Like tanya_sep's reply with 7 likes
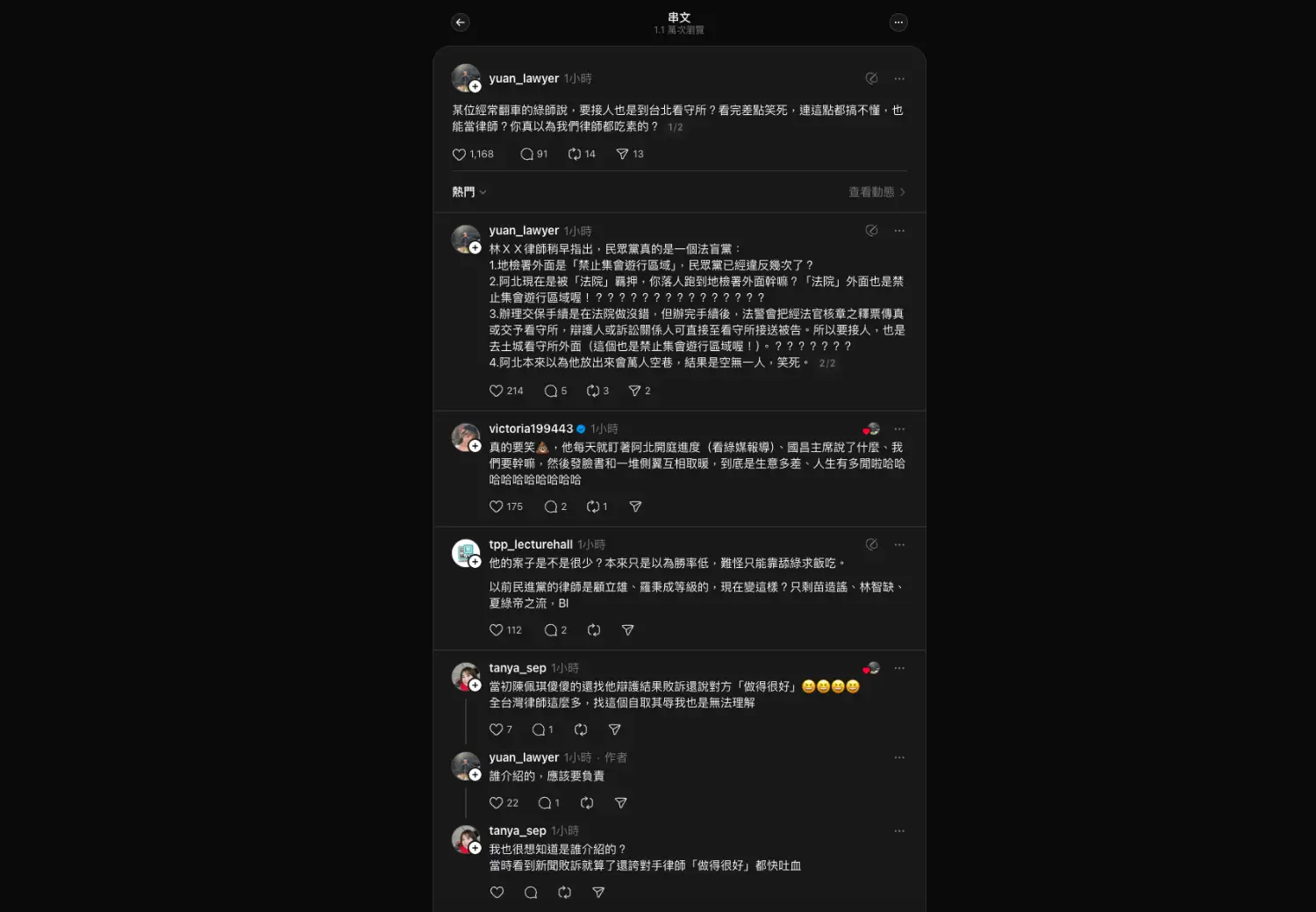 497,730
